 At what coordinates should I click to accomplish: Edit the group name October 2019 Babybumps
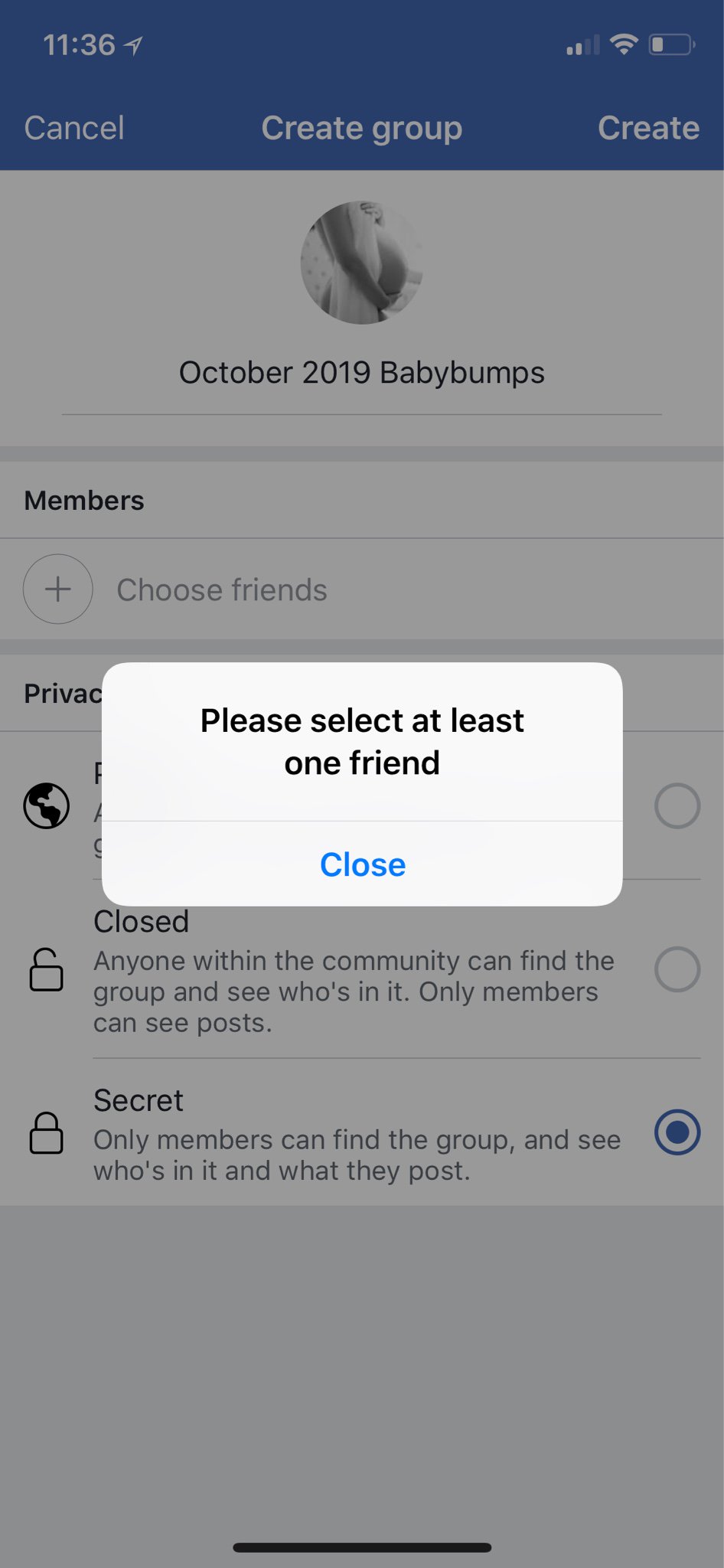(x=361, y=373)
